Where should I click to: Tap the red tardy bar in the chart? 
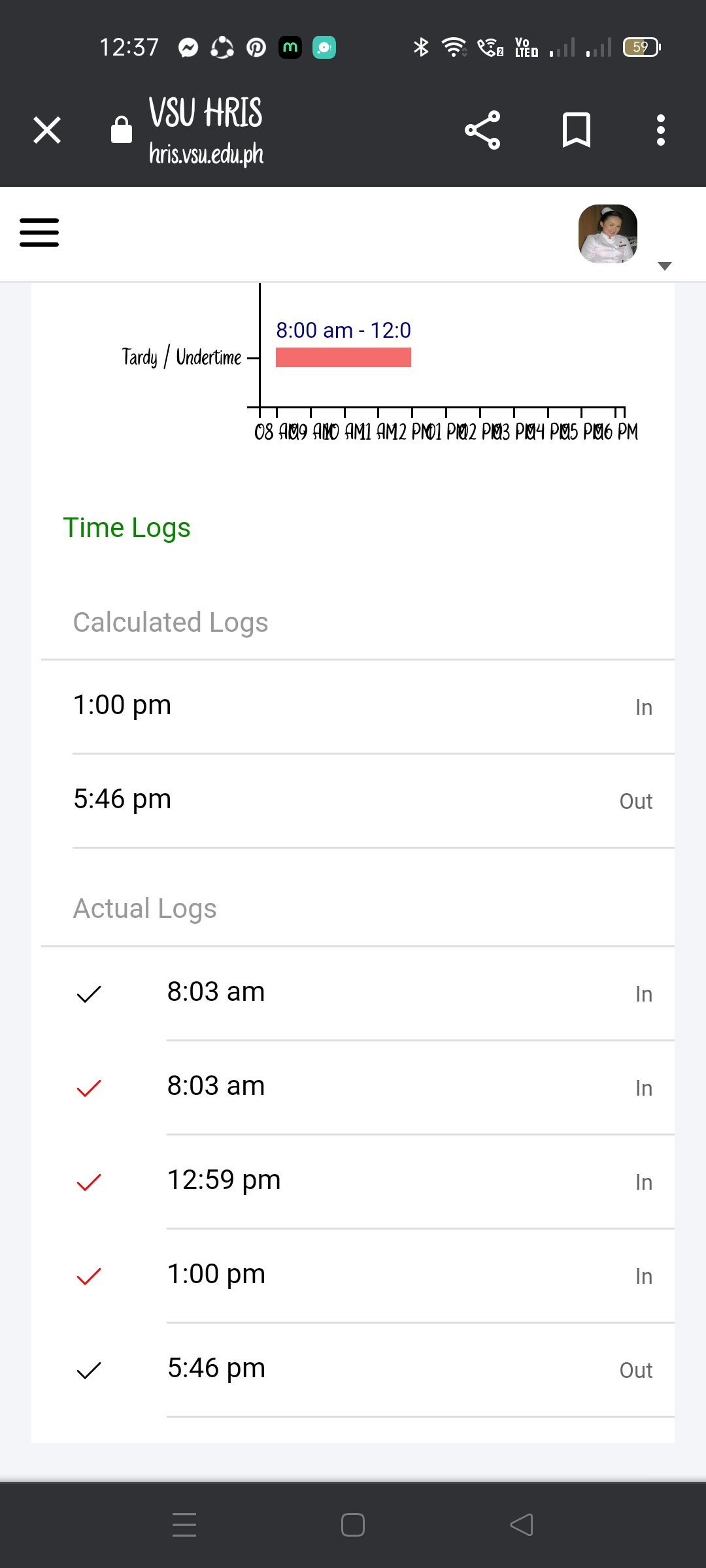click(x=343, y=357)
